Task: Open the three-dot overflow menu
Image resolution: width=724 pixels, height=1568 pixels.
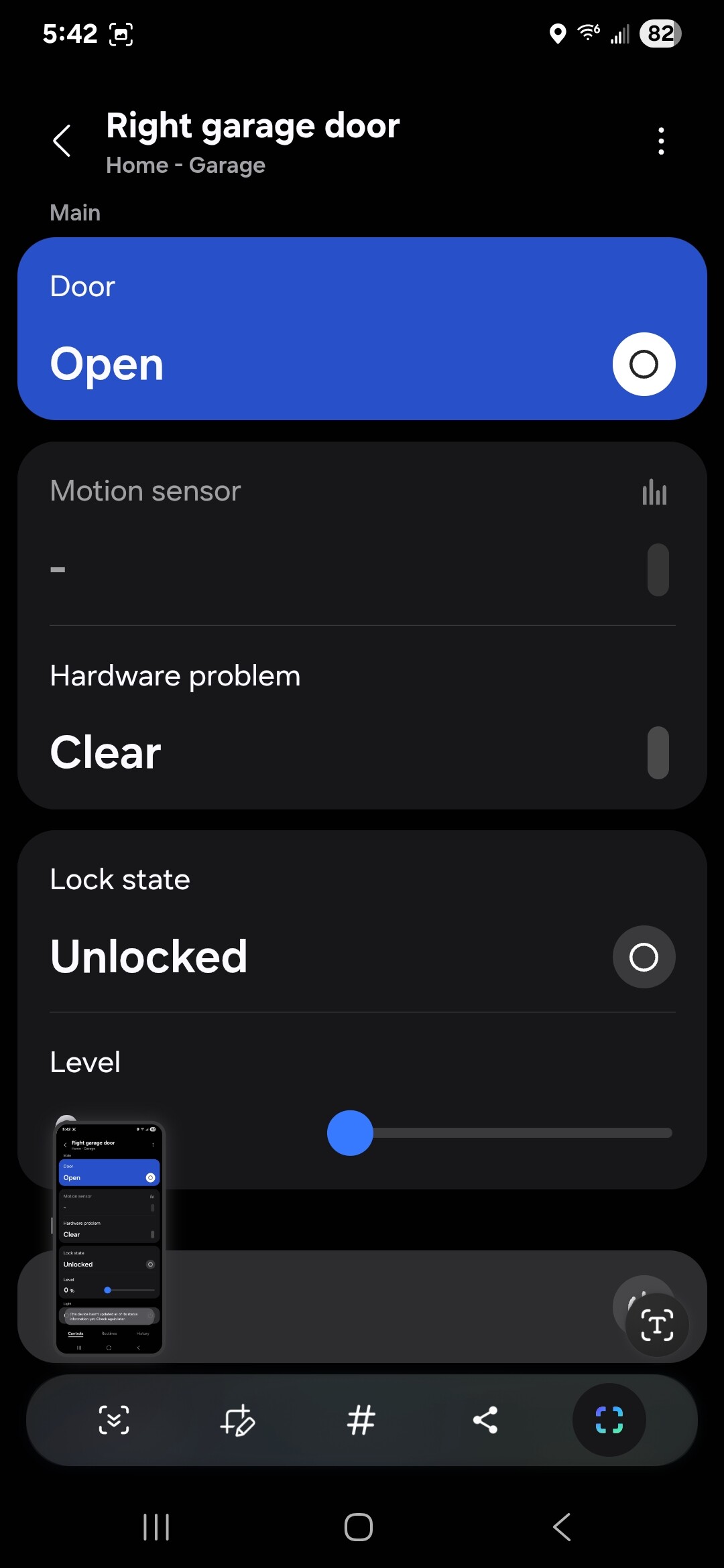Action: point(661,141)
